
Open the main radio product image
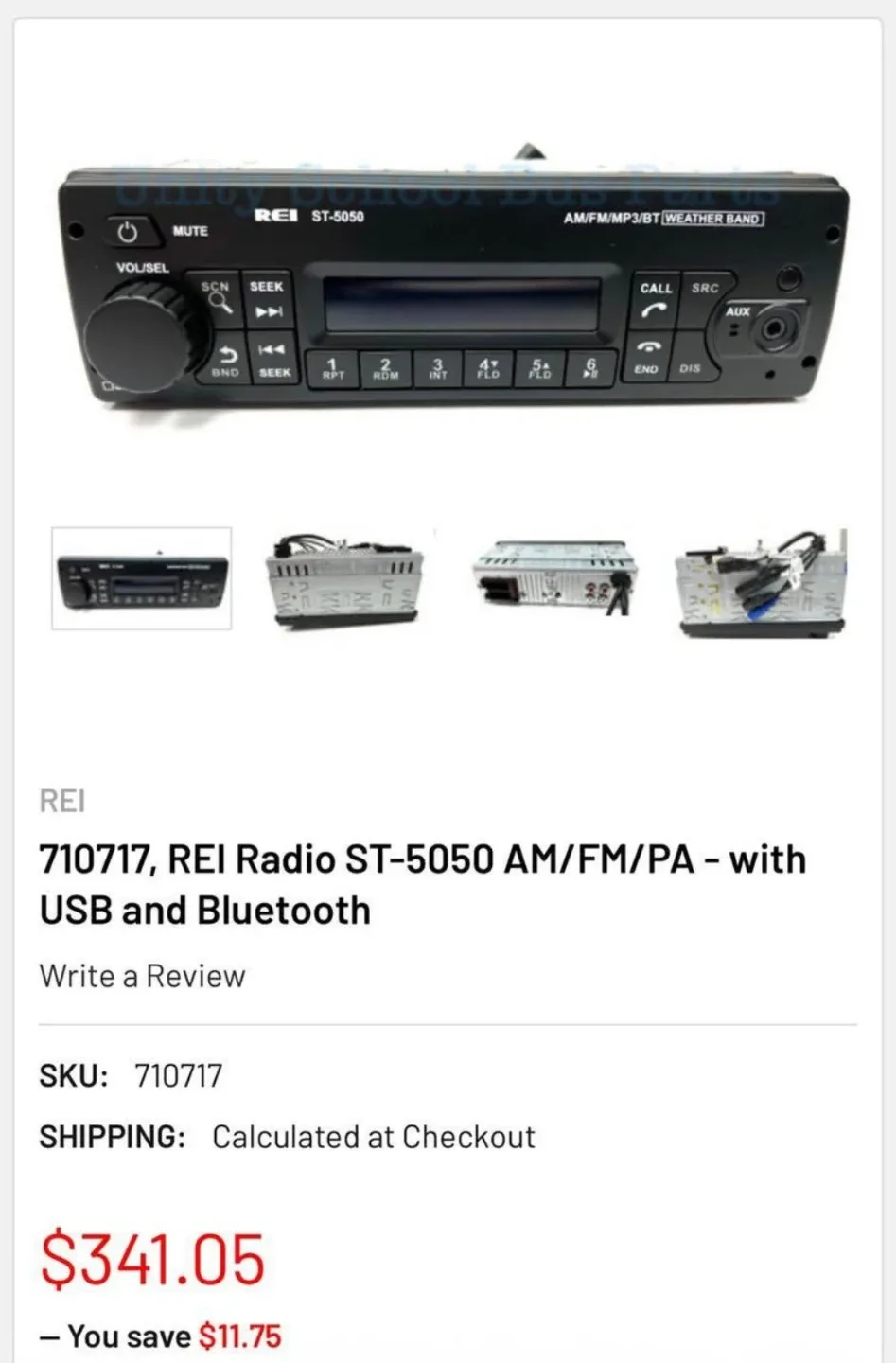pyautogui.click(x=452, y=284)
